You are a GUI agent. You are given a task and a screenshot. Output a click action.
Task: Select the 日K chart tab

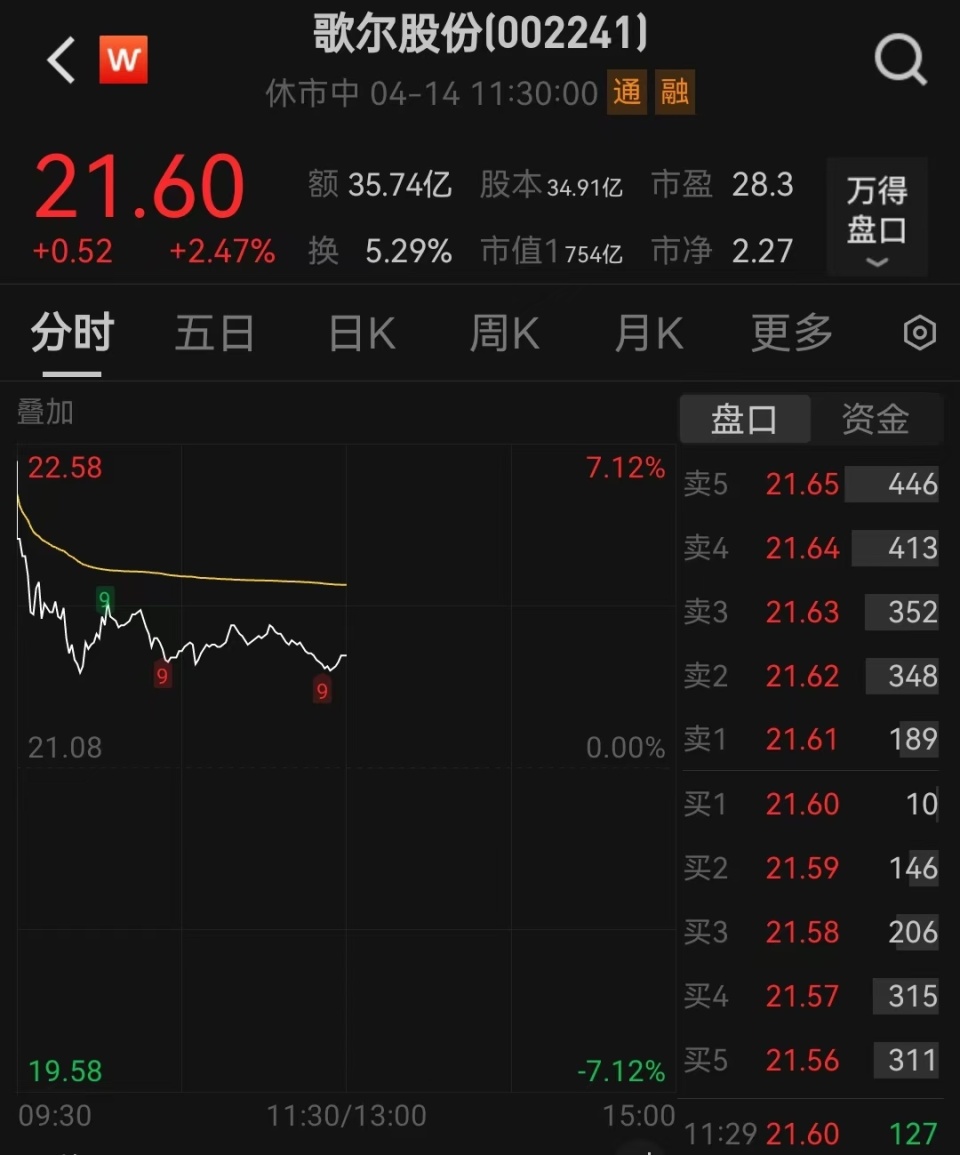pyautogui.click(x=362, y=334)
